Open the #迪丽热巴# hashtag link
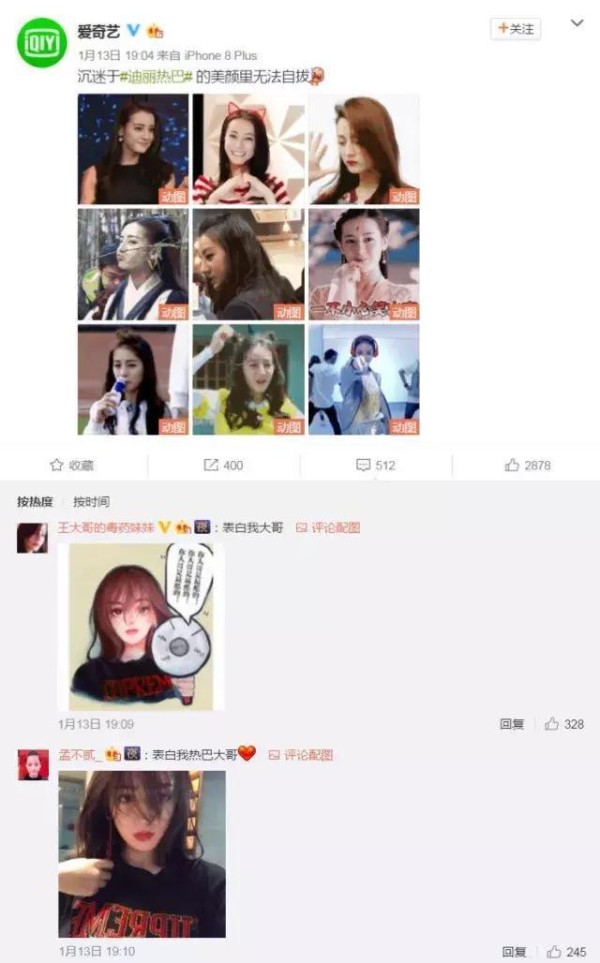Screen dimensions: 600x963 click(x=156, y=76)
